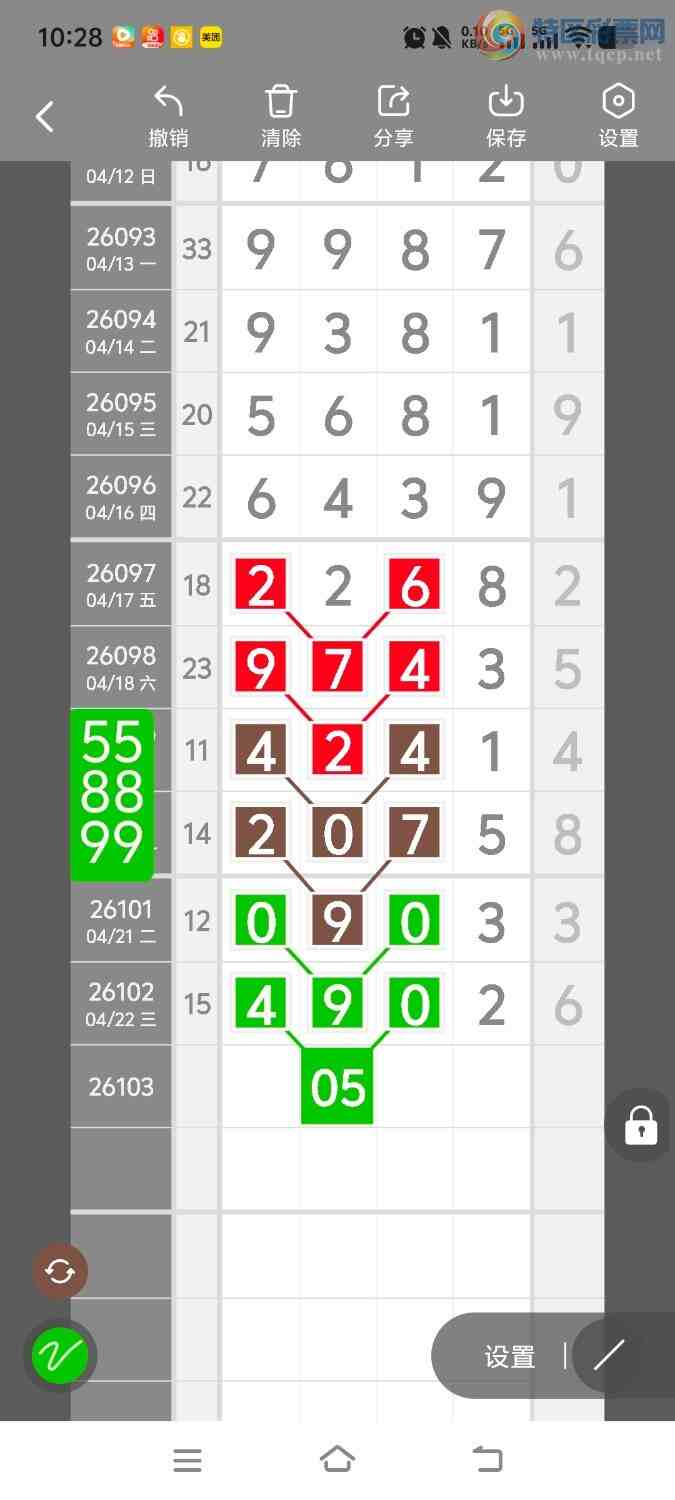Tap the brown refresh circle button

pos(60,1271)
